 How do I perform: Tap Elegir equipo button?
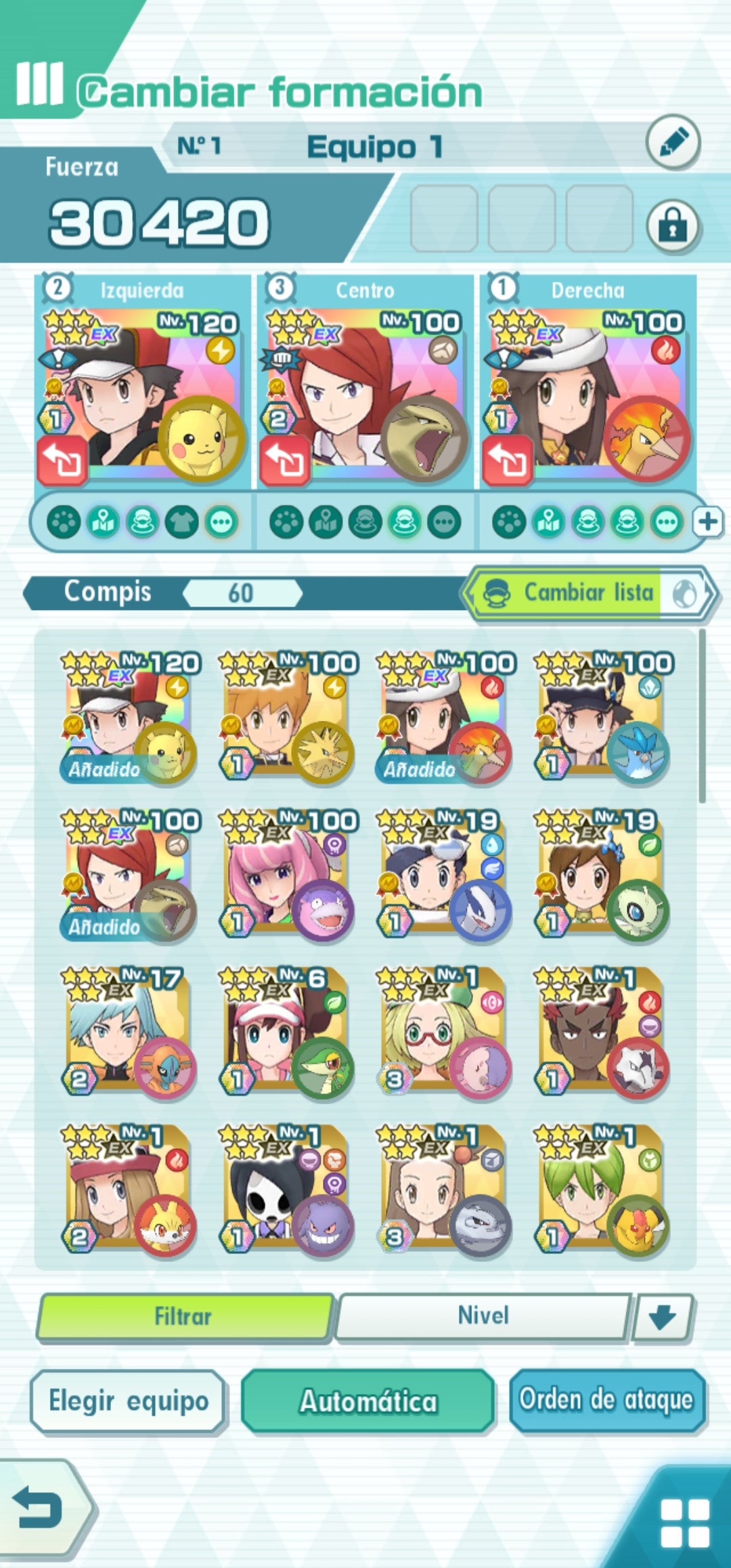click(129, 1401)
